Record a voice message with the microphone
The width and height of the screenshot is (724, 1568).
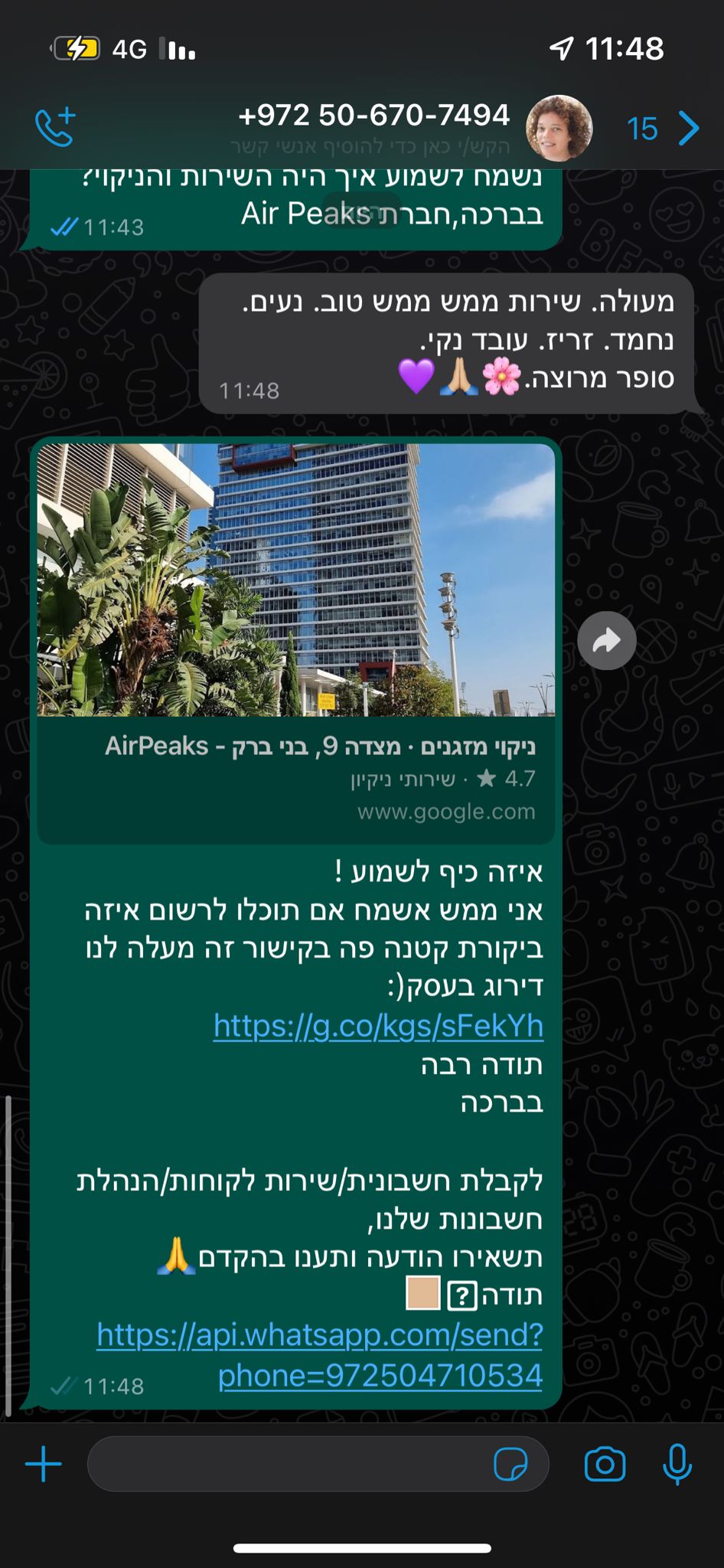(677, 1465)
